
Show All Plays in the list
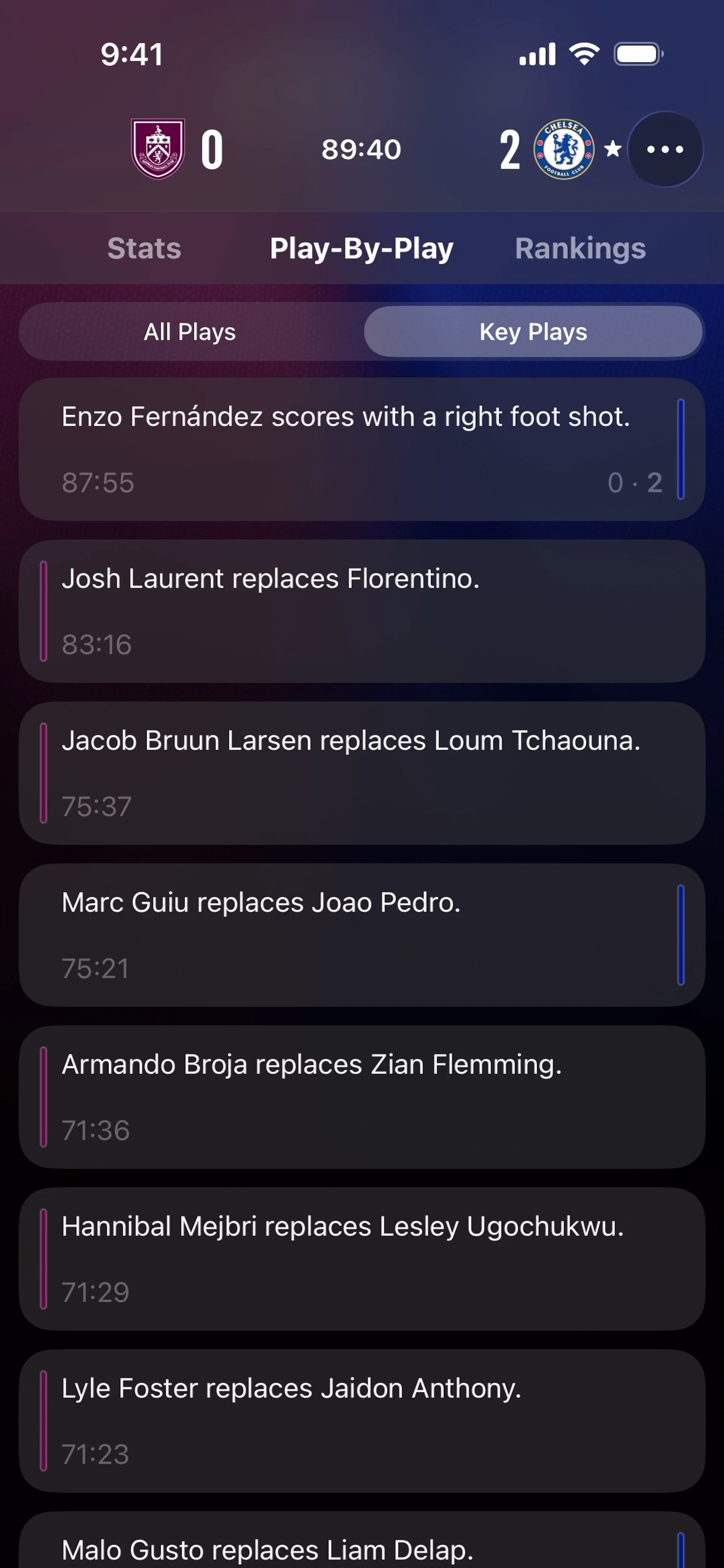coord(190,333)
